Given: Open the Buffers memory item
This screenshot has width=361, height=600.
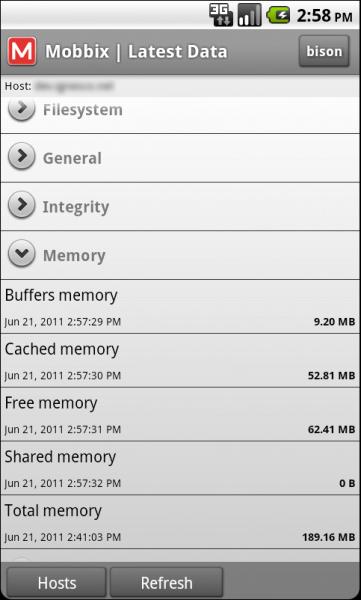Looking at the screenshot, I should click(x=180, y=307).
